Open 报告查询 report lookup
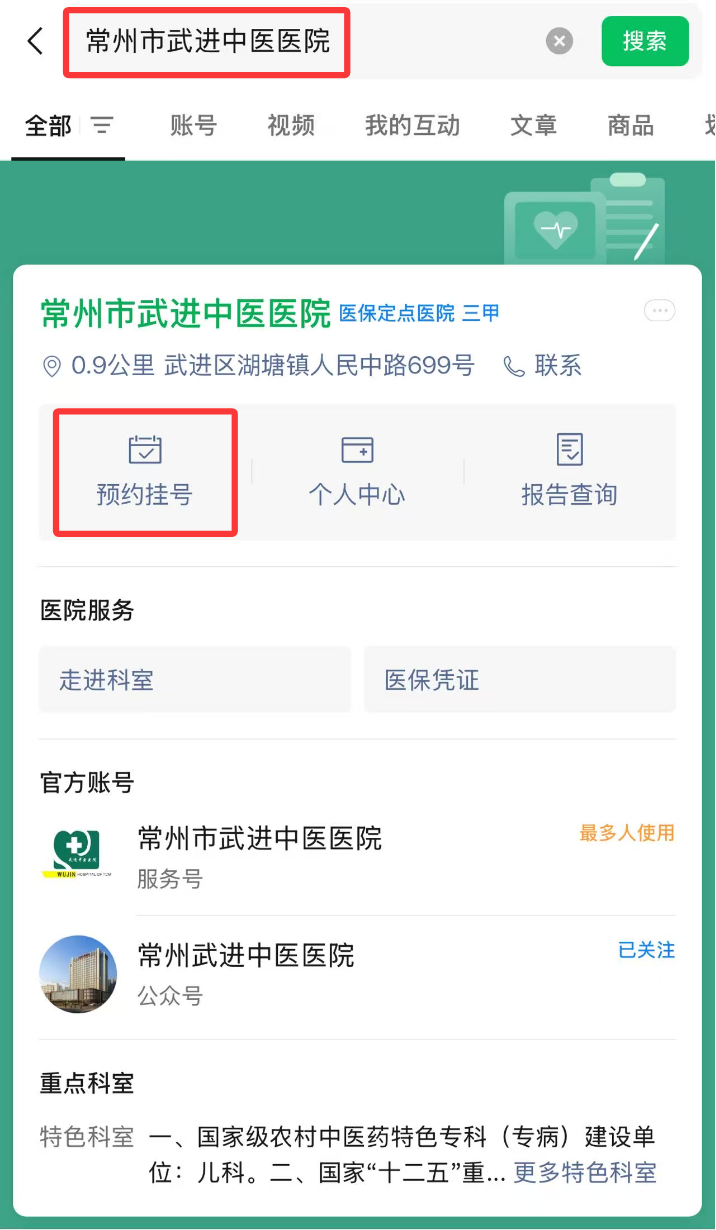This screenshot has height=1230, width=716. tap(569, 472)
